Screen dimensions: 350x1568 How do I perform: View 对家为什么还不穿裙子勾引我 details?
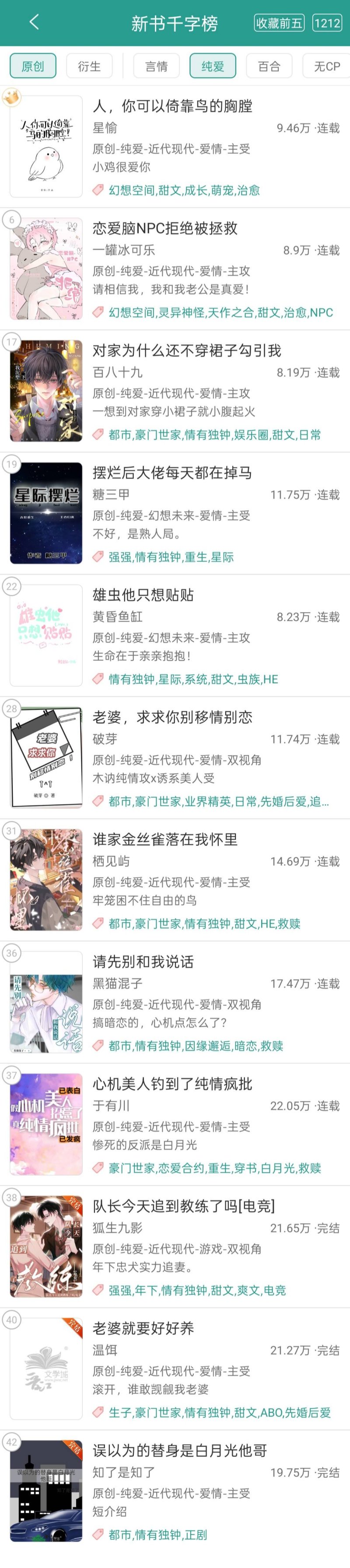pyautogui.click(x=186, y=351)
